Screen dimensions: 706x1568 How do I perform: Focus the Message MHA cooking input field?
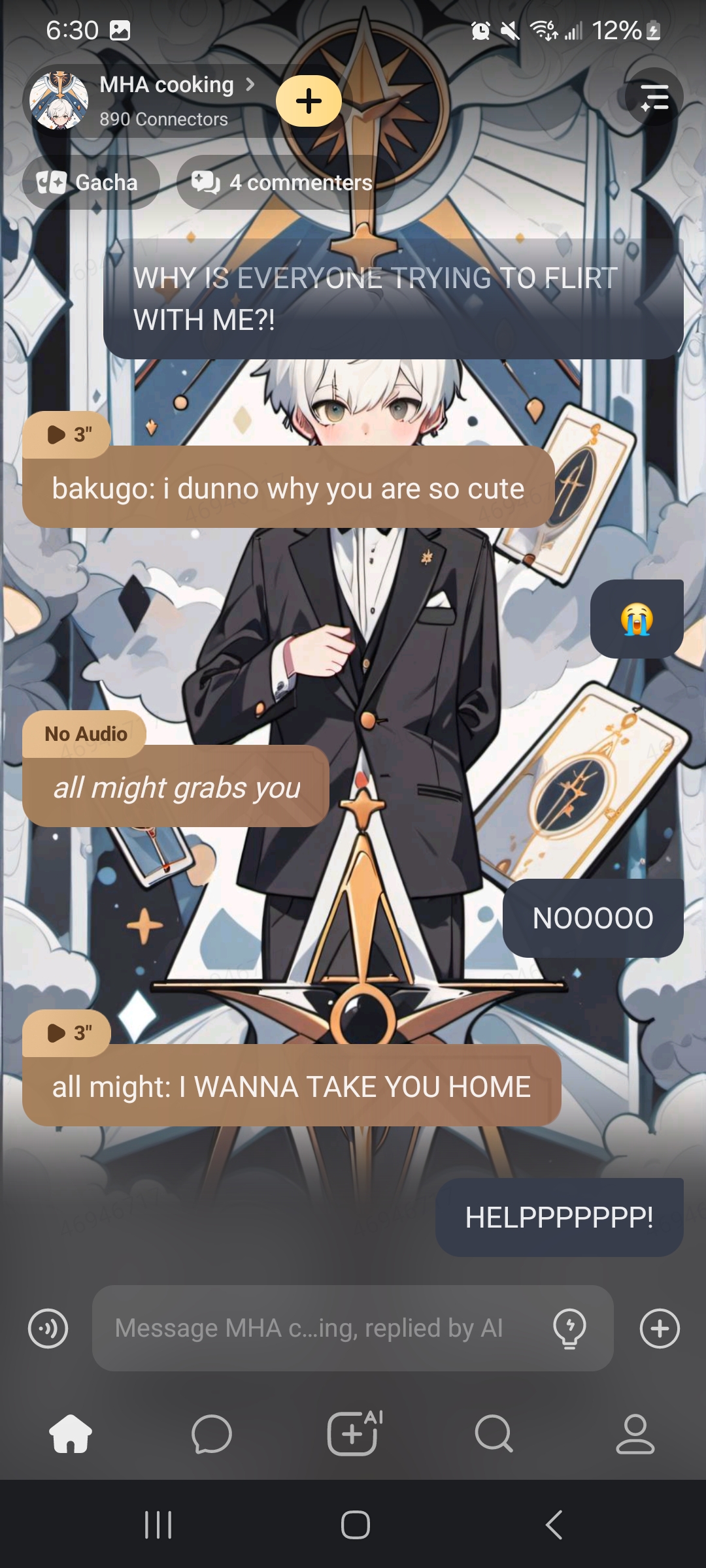[x=320, y=1328]
